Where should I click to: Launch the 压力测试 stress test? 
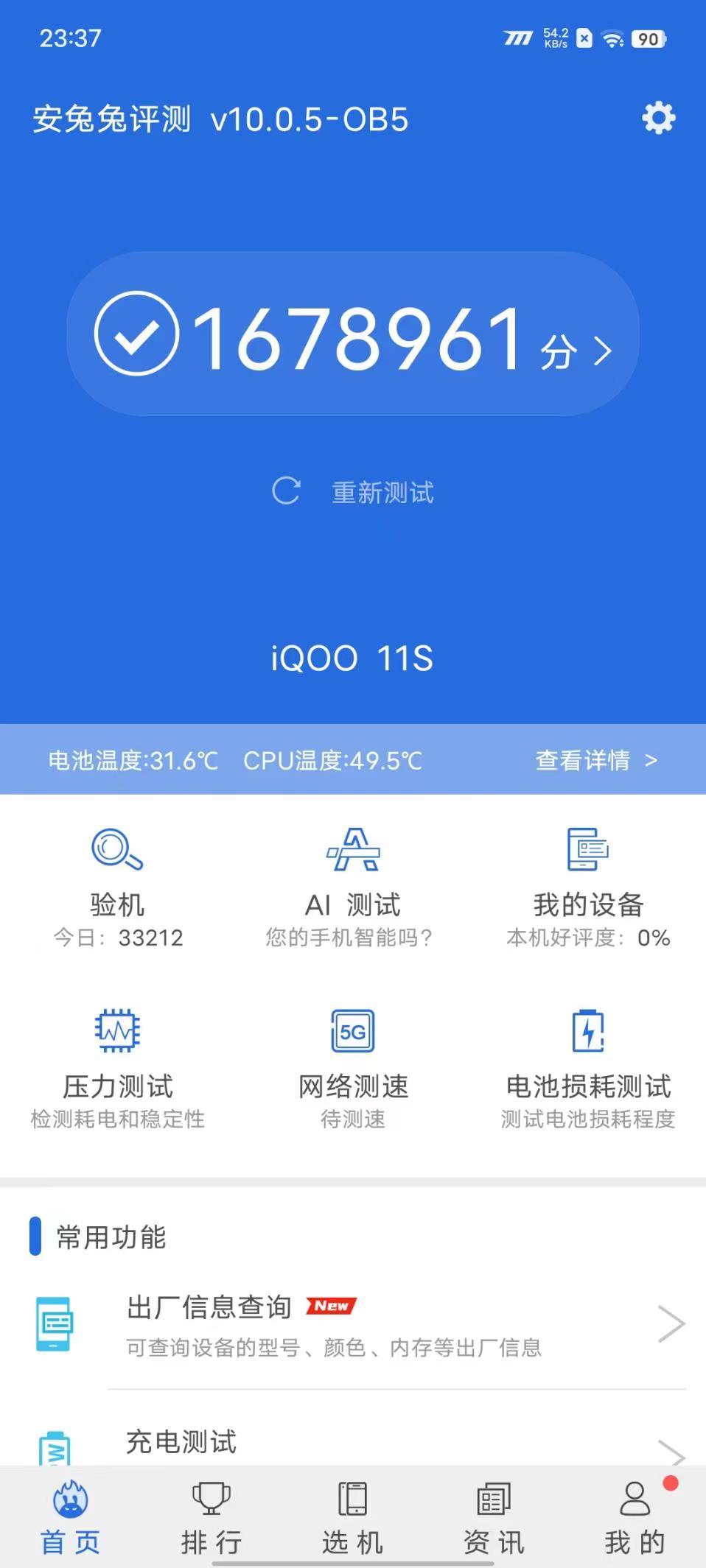(x=117, y=1069)
